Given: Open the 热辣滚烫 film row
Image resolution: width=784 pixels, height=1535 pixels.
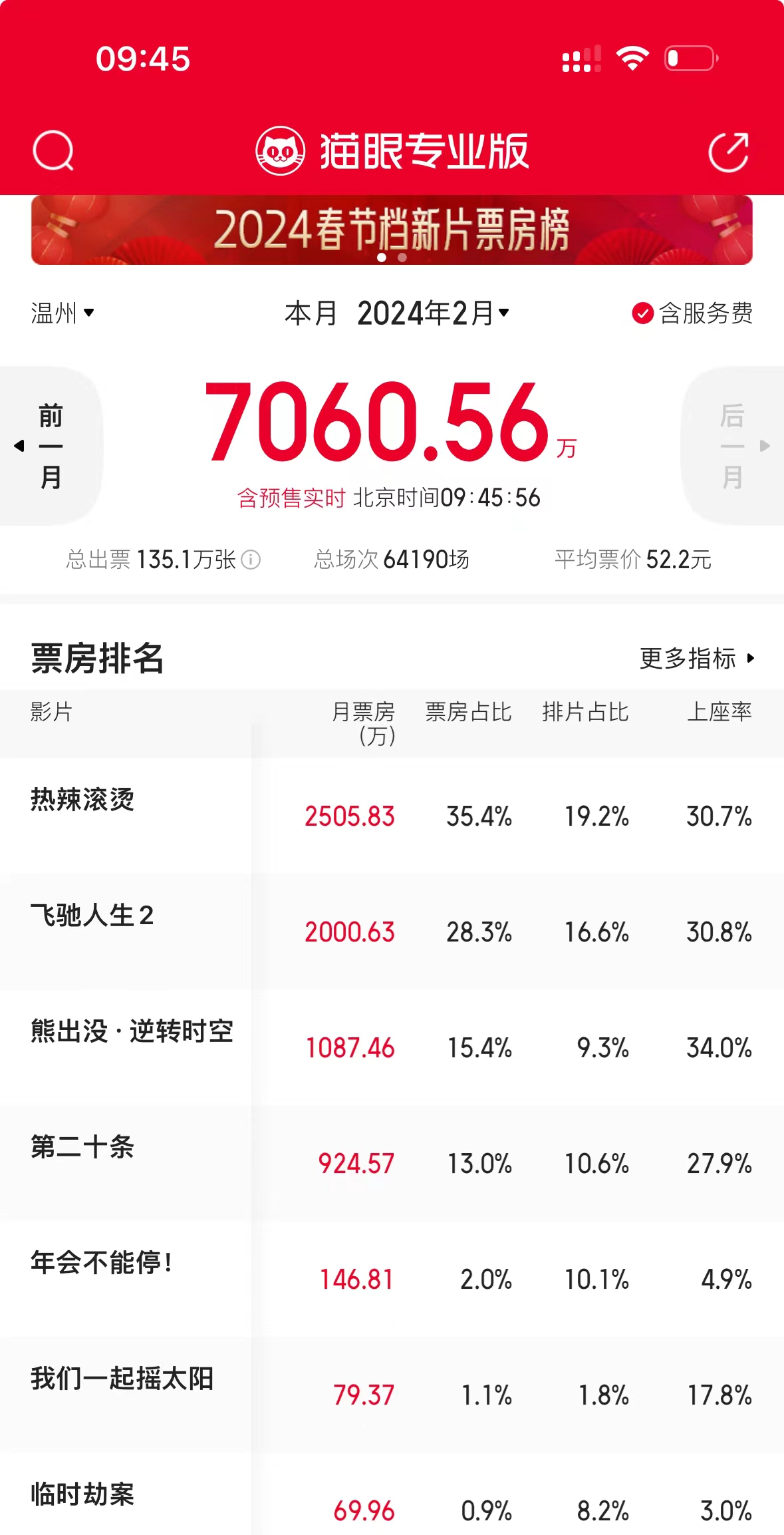Looking at the screenshot, I should point(392,815).
